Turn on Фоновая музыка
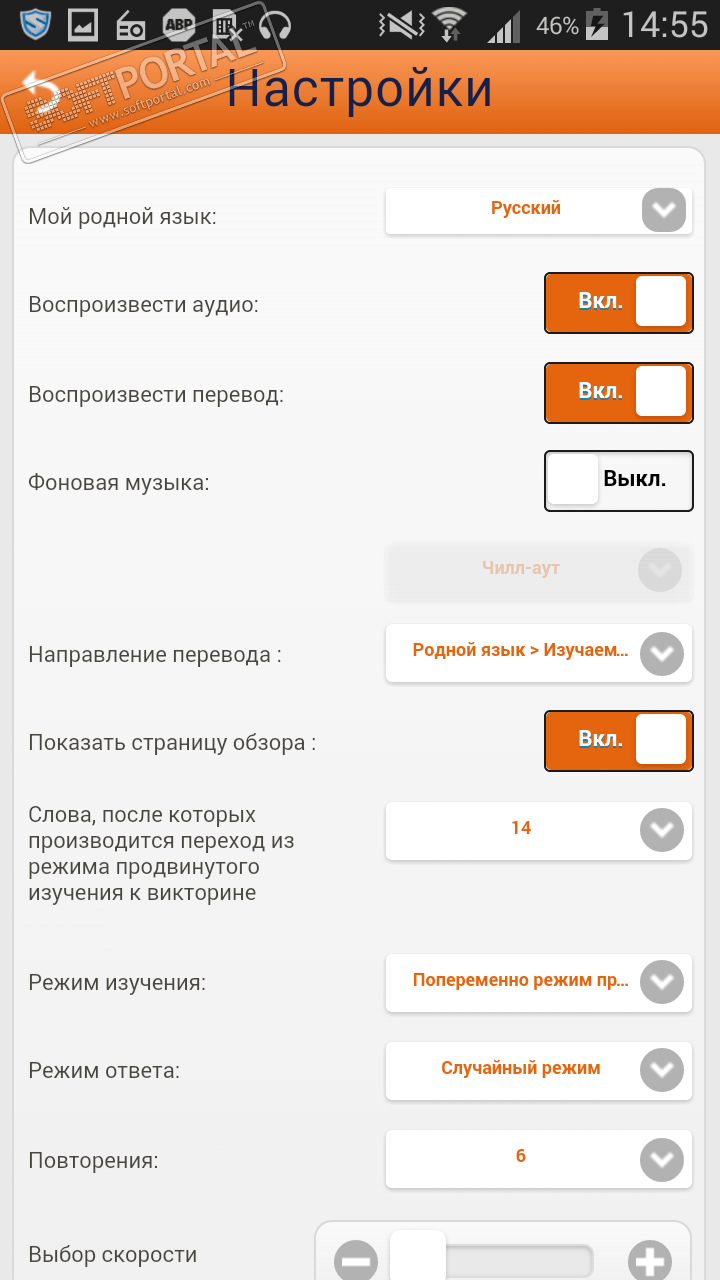The image size is (720, 1280). point(618,480)
